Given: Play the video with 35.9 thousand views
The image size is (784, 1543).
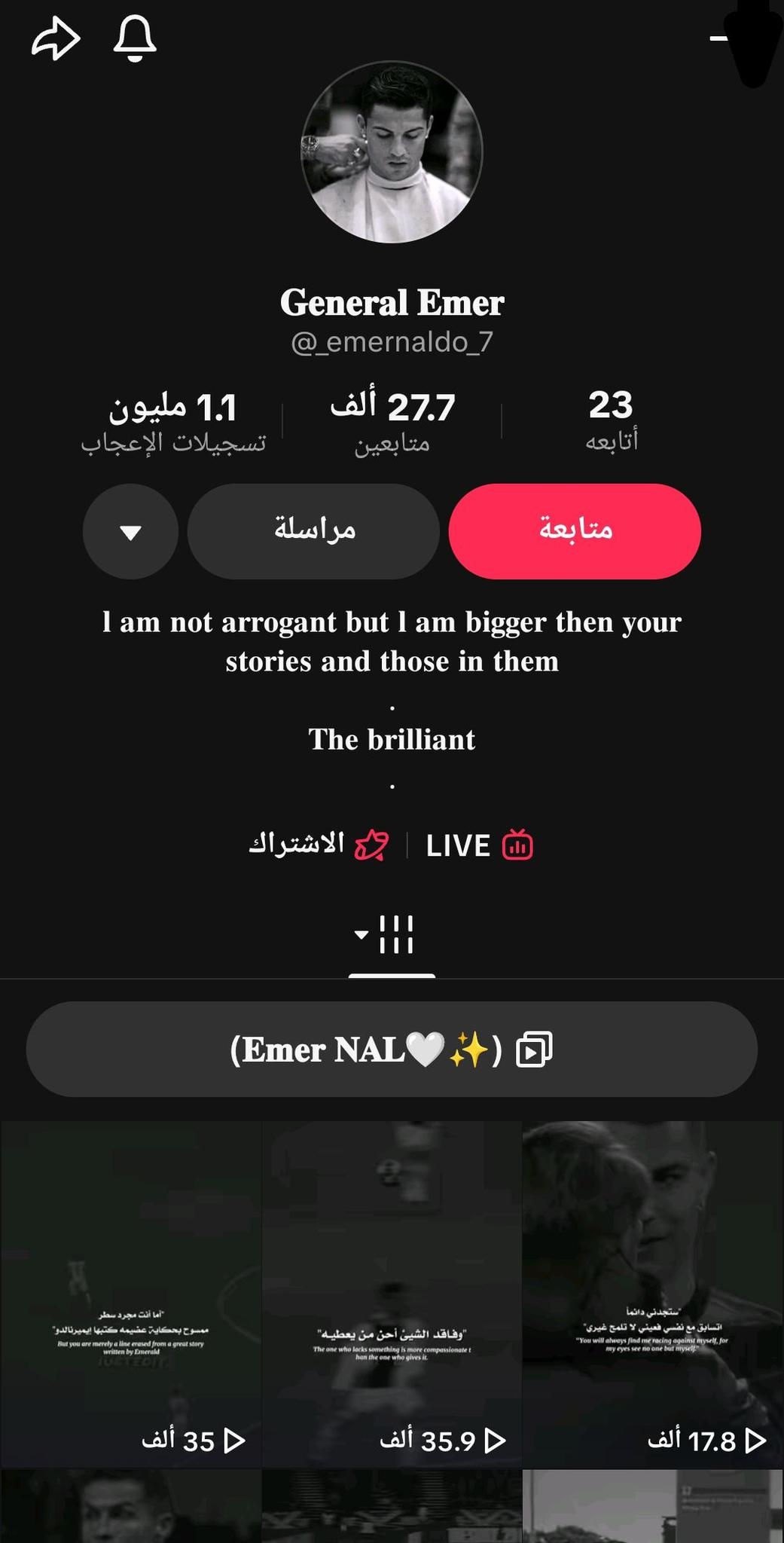Looking at the screenshot, I should point(392,1294).
